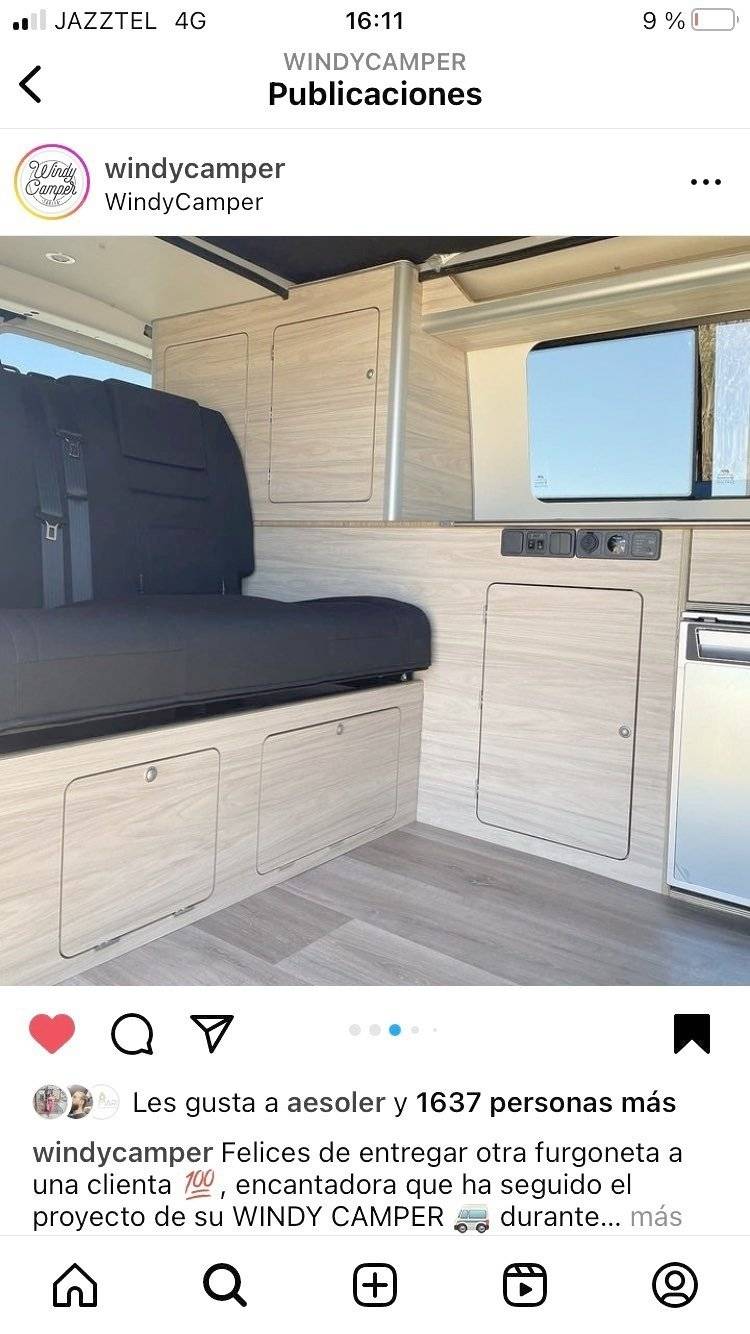The width and height of the screenshot is (750, 1334).
Task: Go back from Publicaciones
Action: 31,84
